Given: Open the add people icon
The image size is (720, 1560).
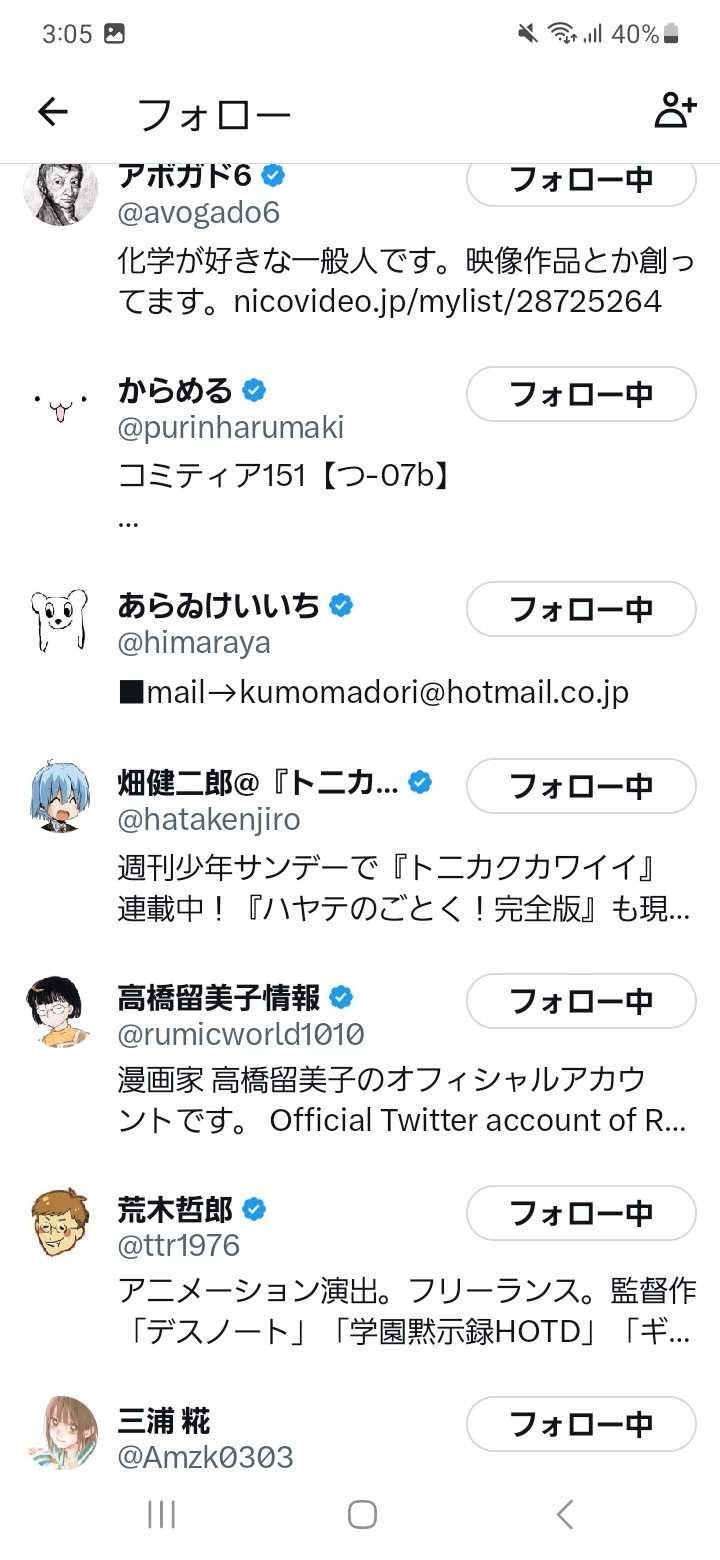Looking at the screenshot, I should (x=675, y=111).
